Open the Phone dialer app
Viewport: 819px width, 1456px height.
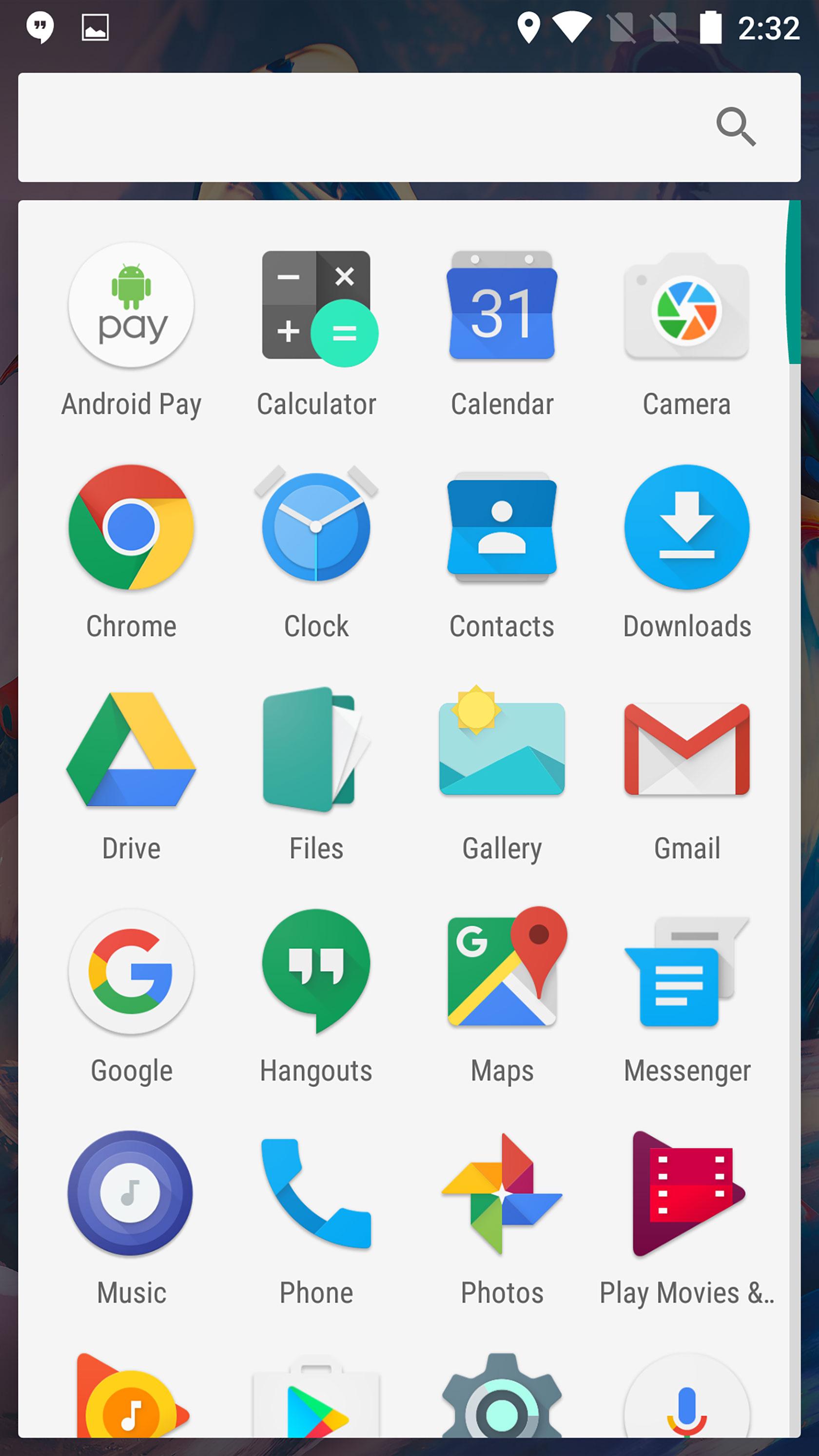click(x=316, y=1193)
